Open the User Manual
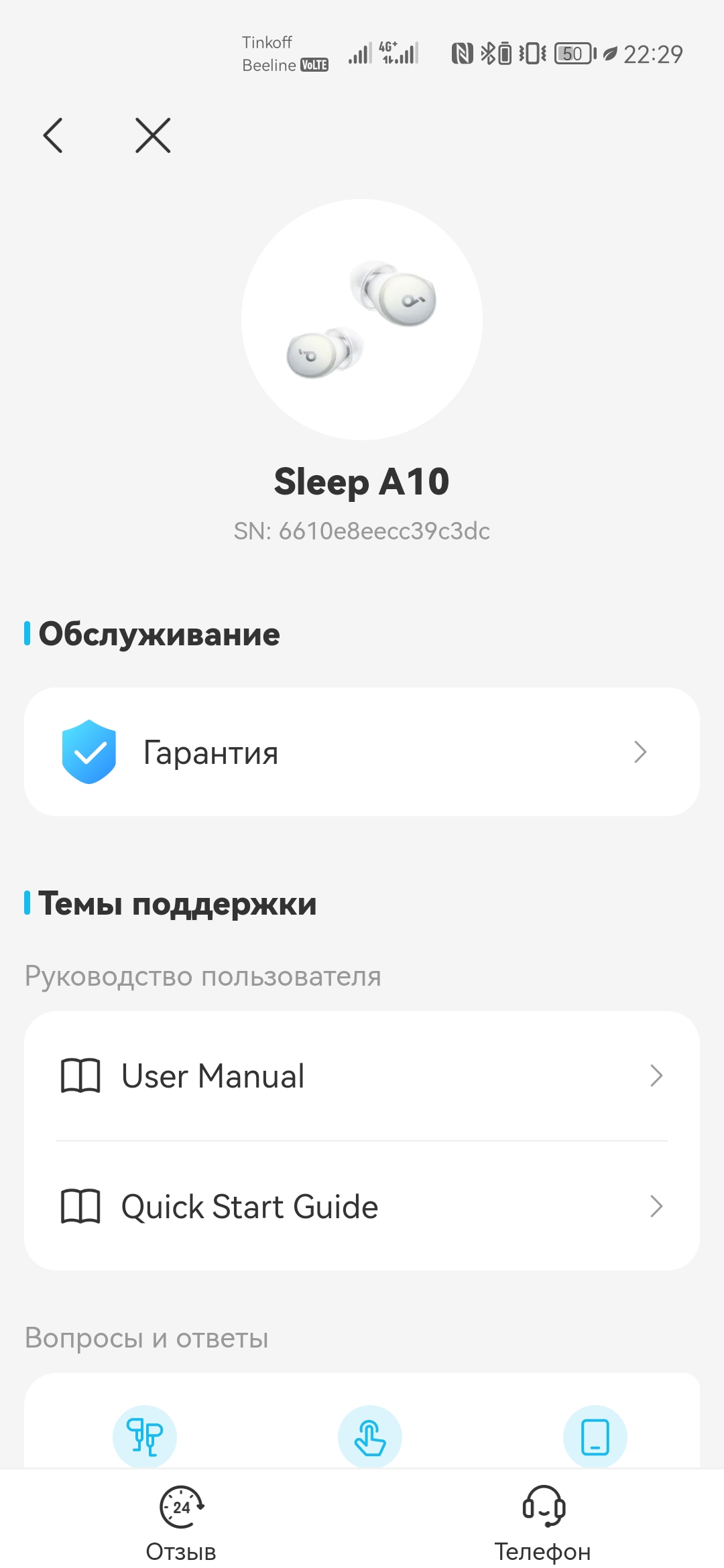The image size is (724, 1568). pos(362,1076)
